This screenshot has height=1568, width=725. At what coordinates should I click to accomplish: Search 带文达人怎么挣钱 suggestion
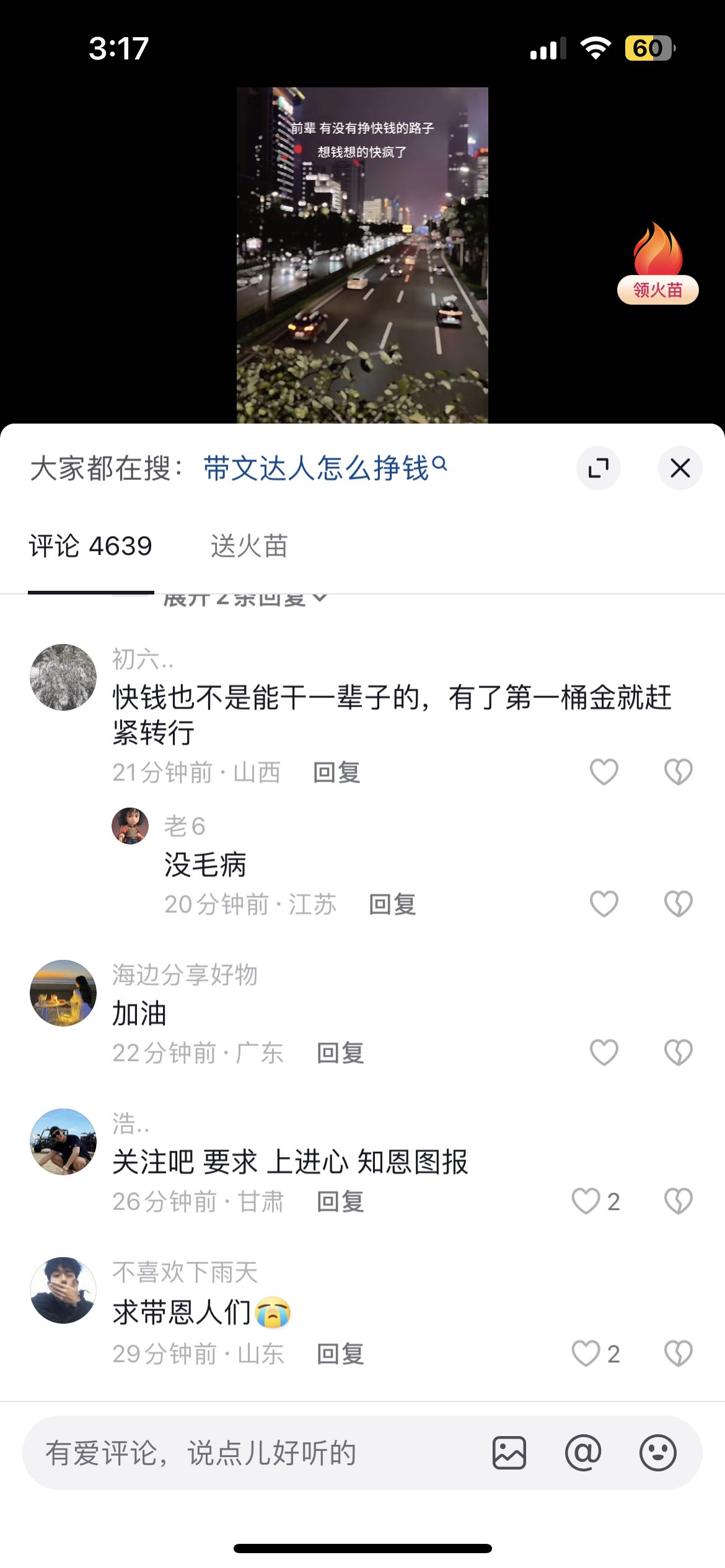(324, 468)
